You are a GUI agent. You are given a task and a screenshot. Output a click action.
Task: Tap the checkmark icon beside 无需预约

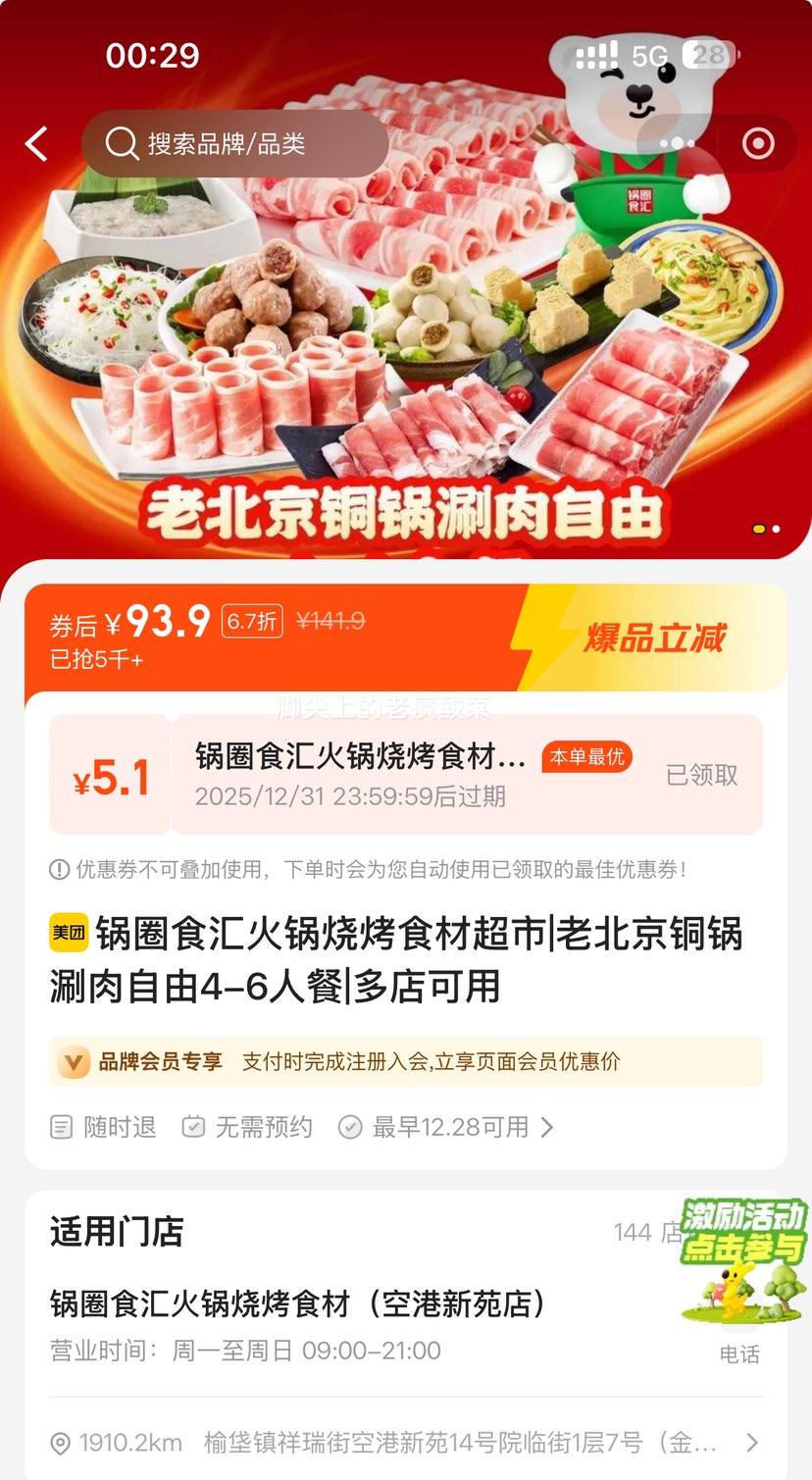pos(193,1128)
